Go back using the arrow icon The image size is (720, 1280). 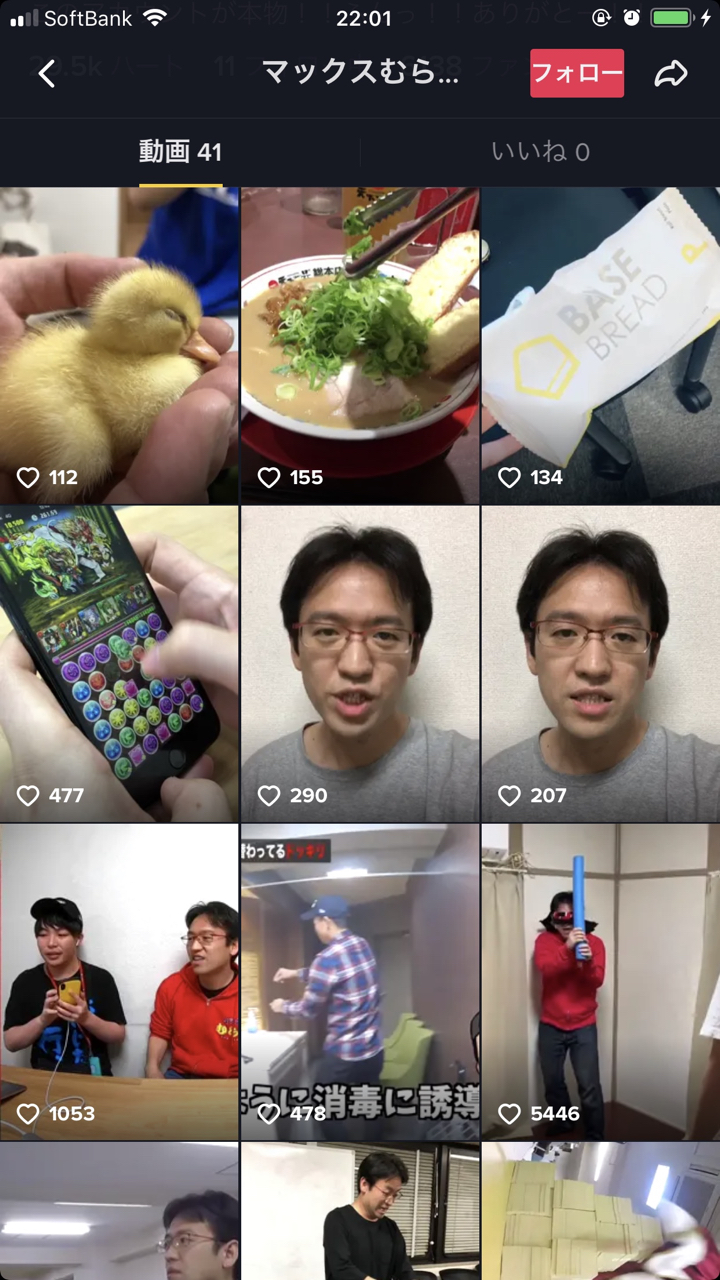46,73
